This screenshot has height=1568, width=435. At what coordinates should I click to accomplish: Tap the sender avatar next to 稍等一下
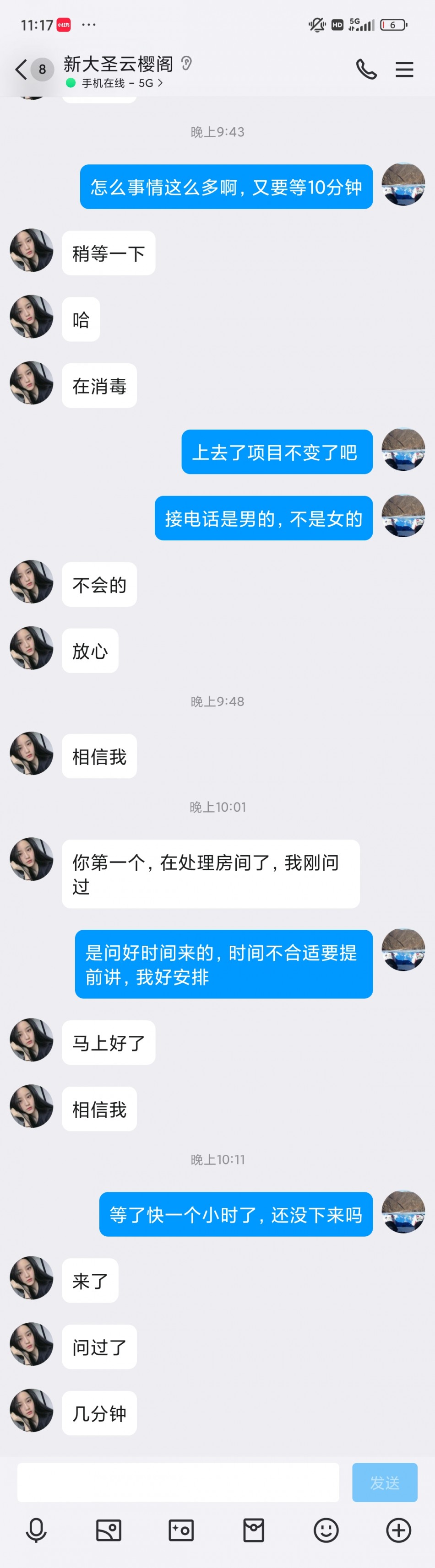tap(32, 250)
